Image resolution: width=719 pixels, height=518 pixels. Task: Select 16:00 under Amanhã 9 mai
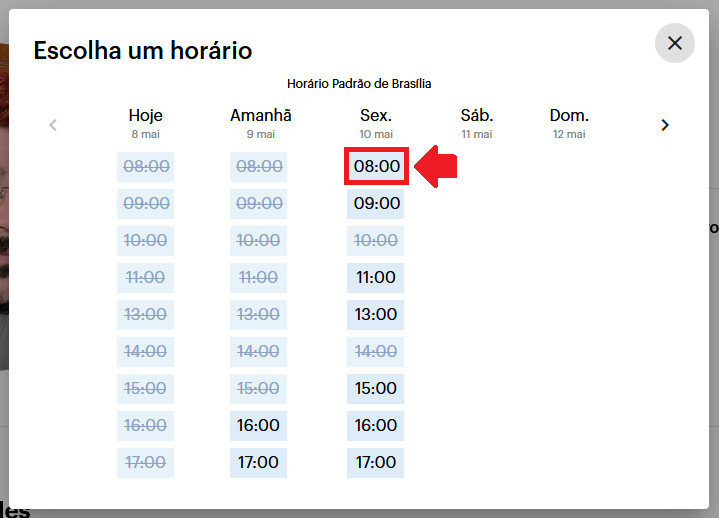click(x=258, y=425)
